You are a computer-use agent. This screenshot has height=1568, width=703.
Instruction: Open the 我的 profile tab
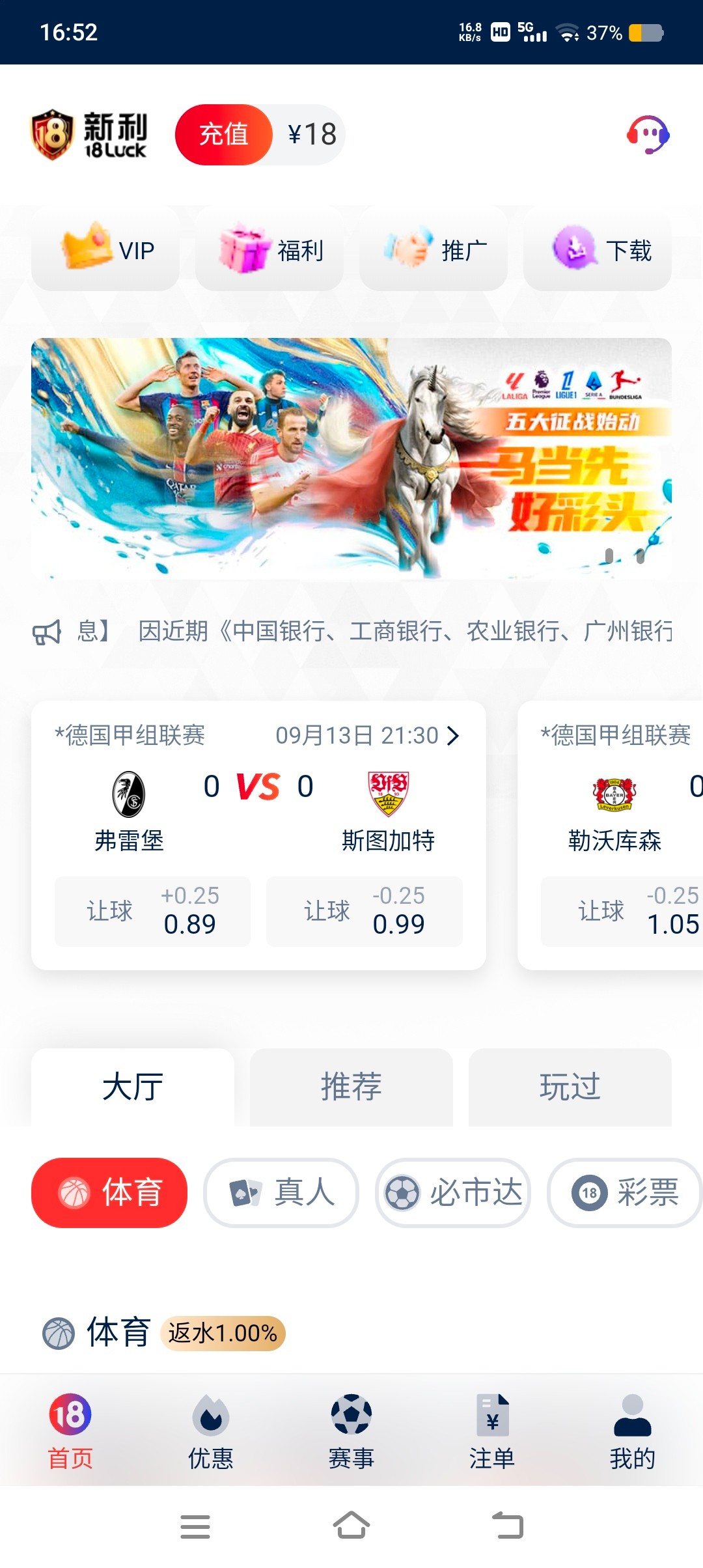point(632,1431)
